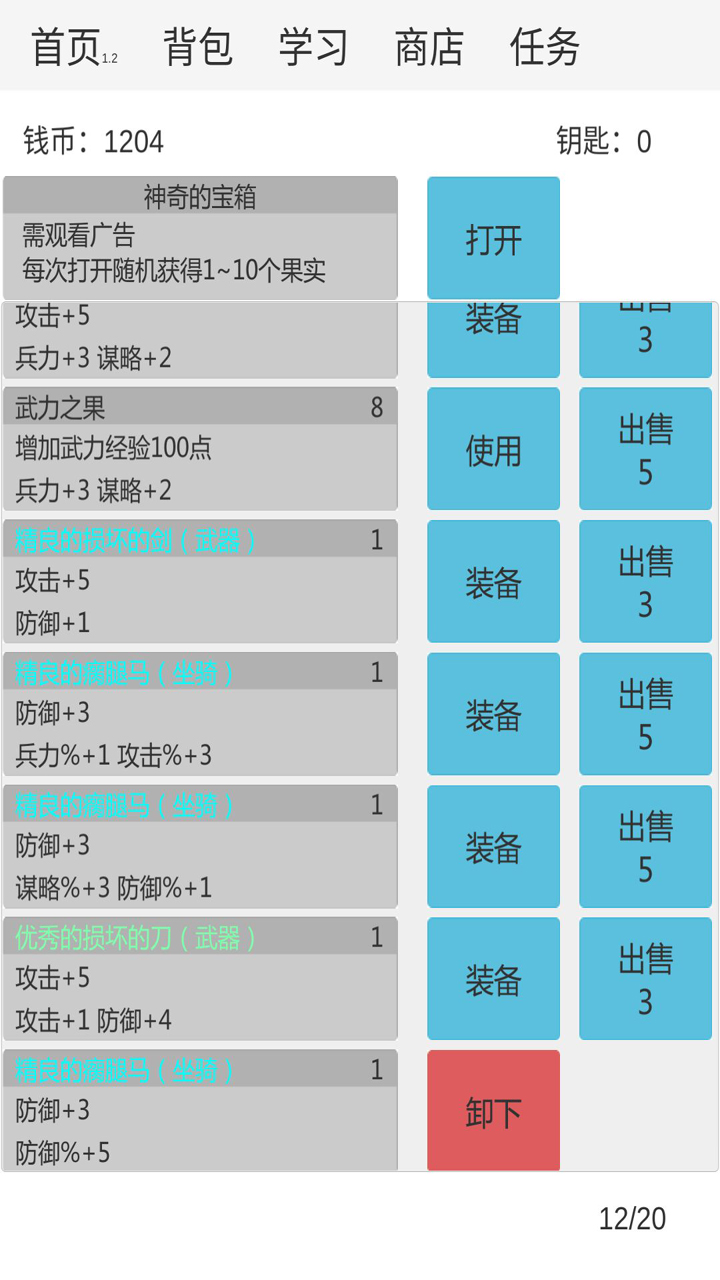720x1280 pixels.
Task: Sell 精良的损坏的剑 for 3
Action: [x=645, y=582]
